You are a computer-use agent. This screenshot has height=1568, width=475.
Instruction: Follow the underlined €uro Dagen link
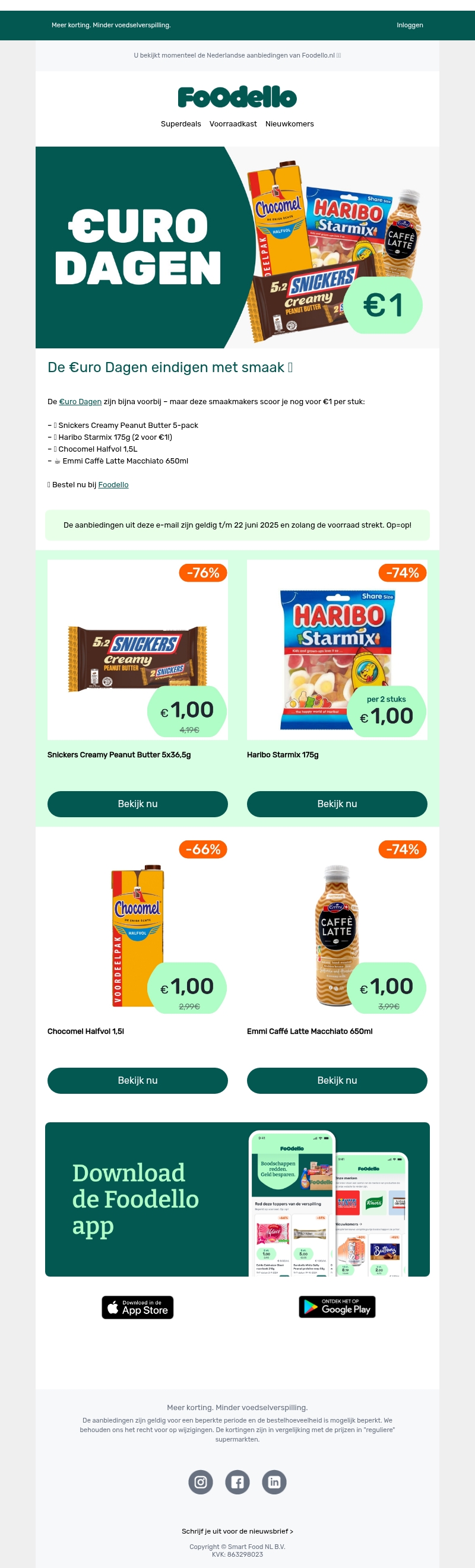coord(80,402)
